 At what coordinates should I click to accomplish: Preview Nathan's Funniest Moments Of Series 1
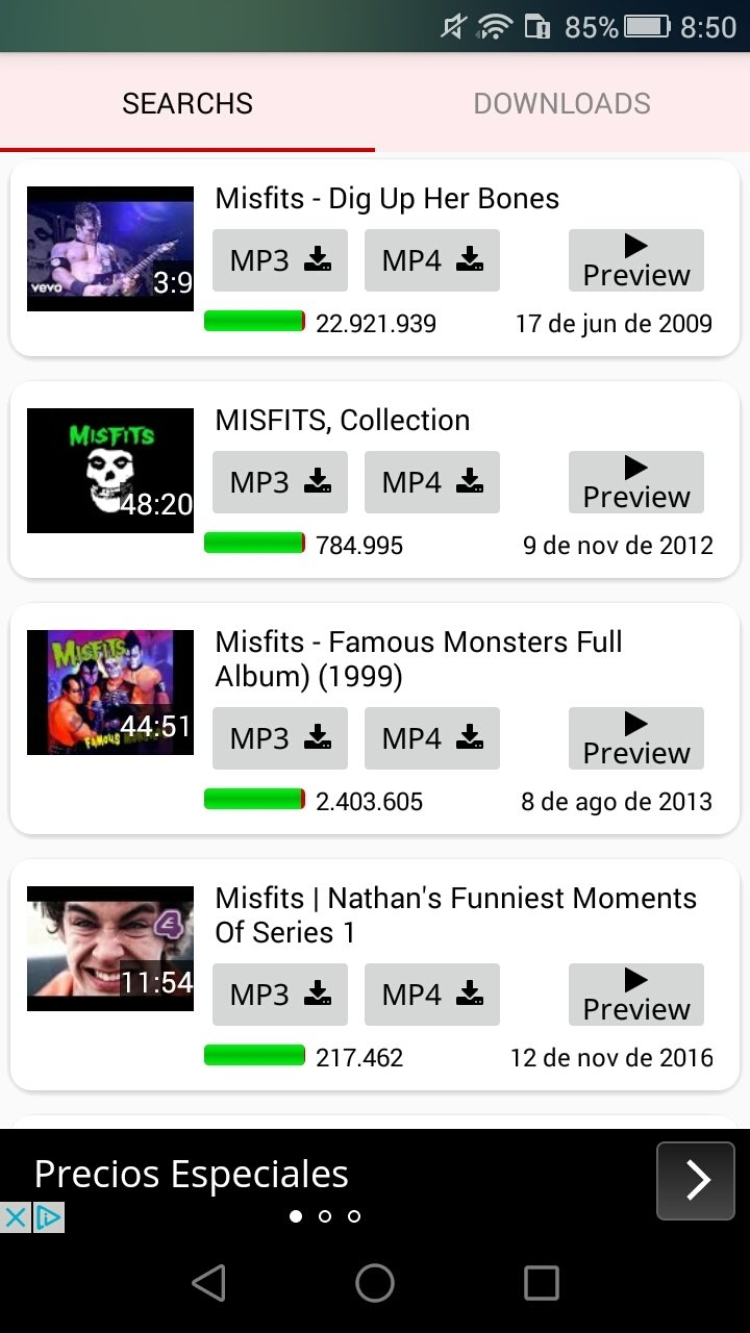coord(636,995)
